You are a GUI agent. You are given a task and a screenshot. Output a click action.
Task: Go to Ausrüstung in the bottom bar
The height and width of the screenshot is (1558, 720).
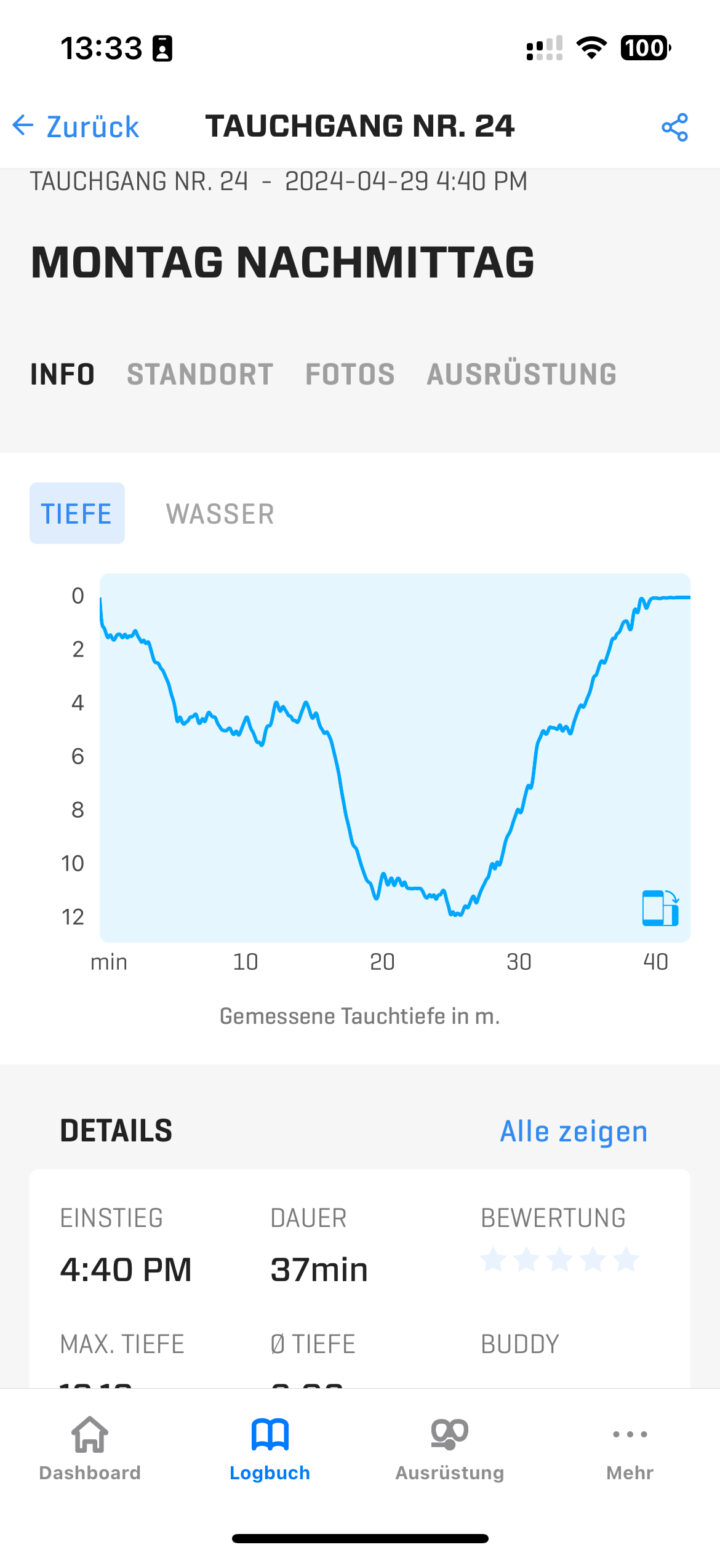point(450,1449)
